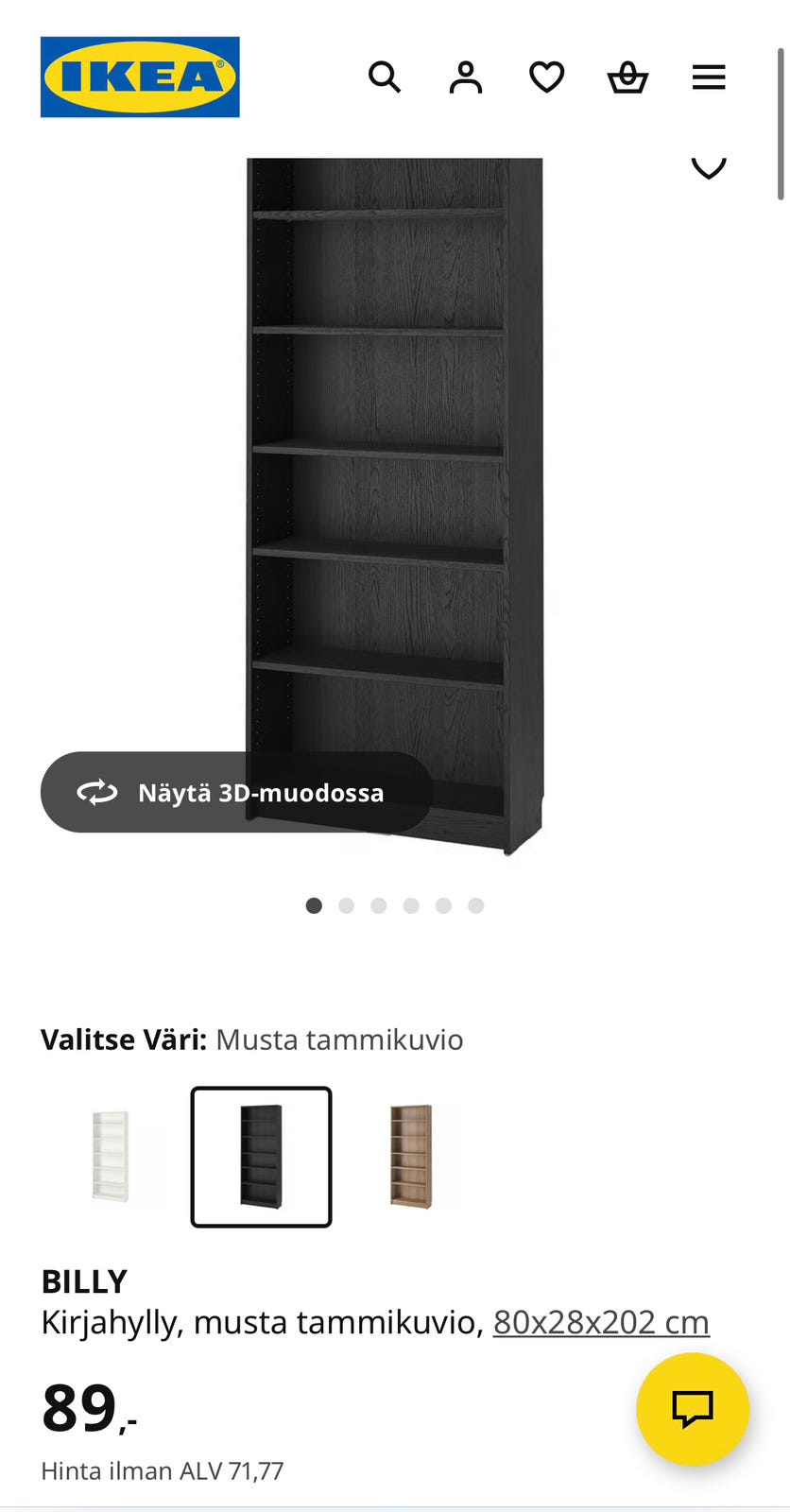
Task: Open the shopping basket
Action: pos(627,77)
